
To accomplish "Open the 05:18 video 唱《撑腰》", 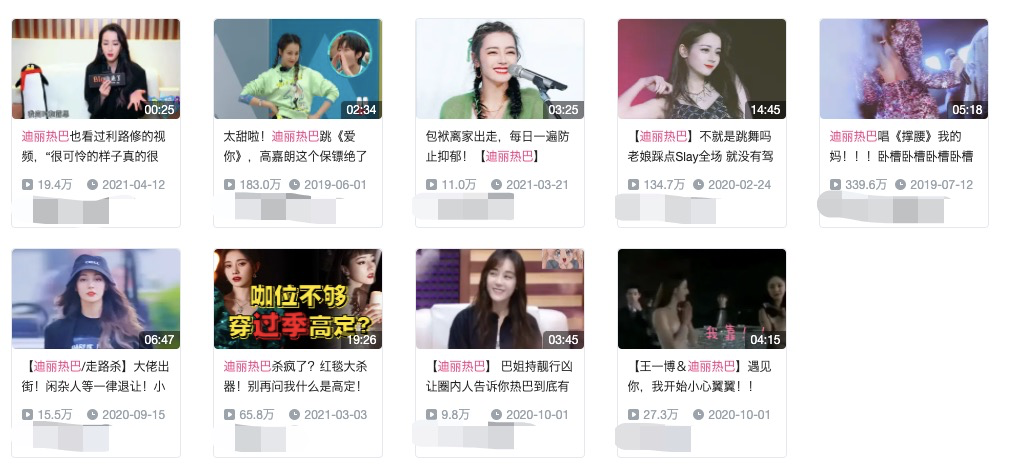I will coord(904,69).
